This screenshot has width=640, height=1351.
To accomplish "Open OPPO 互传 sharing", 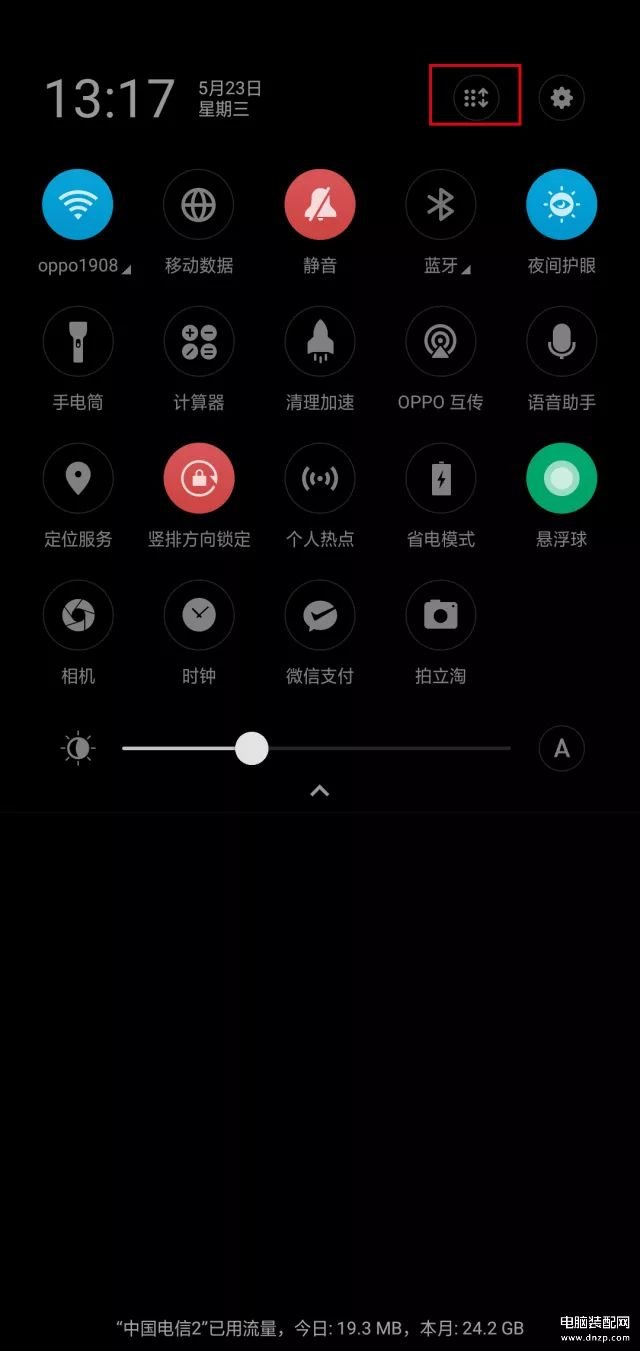I will (441, 342).
